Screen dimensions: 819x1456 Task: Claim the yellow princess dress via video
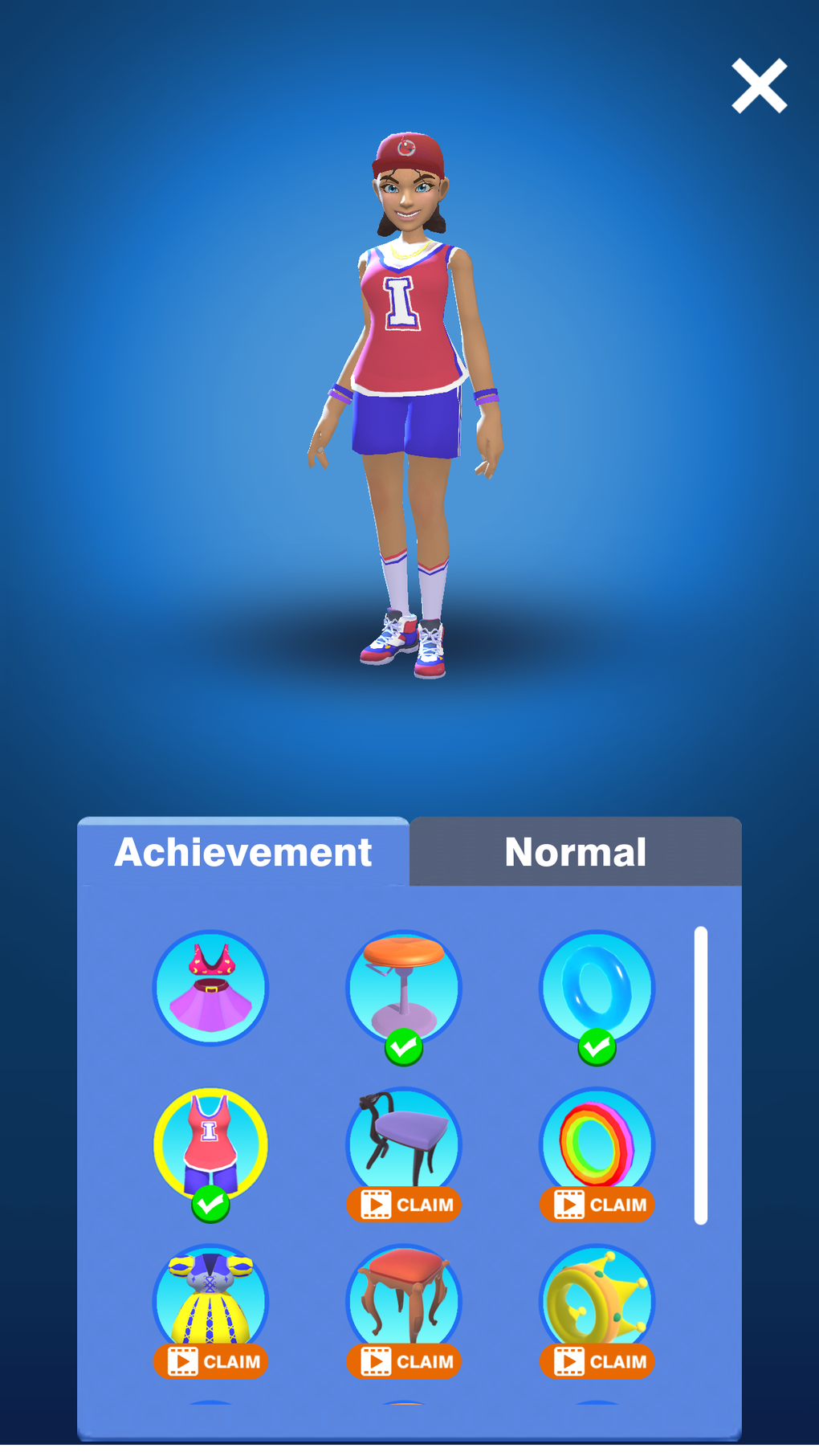[x=210, y=1361]
